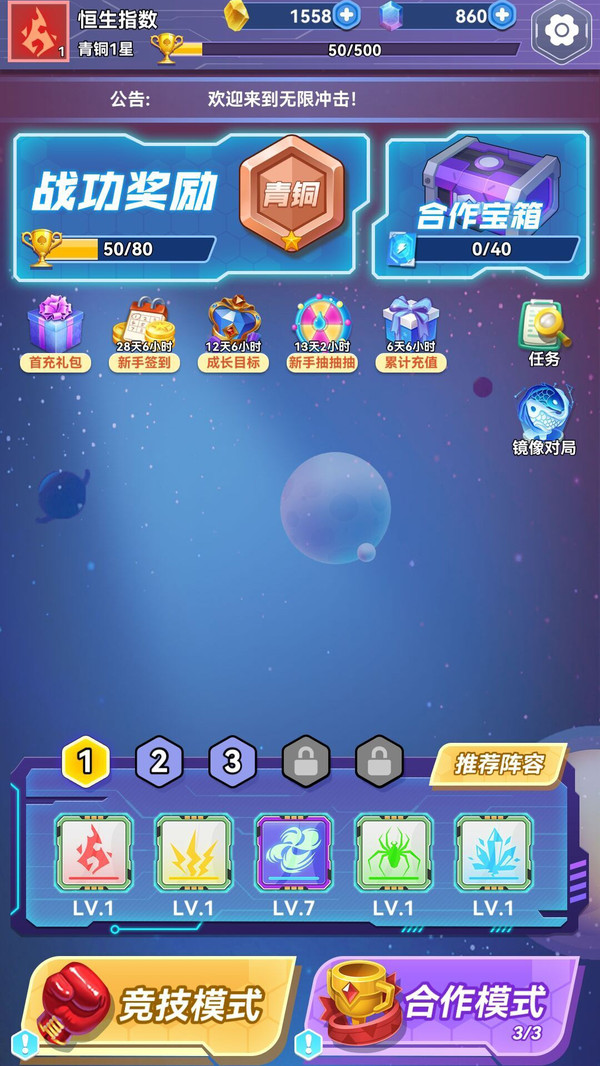Open the player avatar profile
Viewport: 600px width, 1066px height.
[38, 31]
